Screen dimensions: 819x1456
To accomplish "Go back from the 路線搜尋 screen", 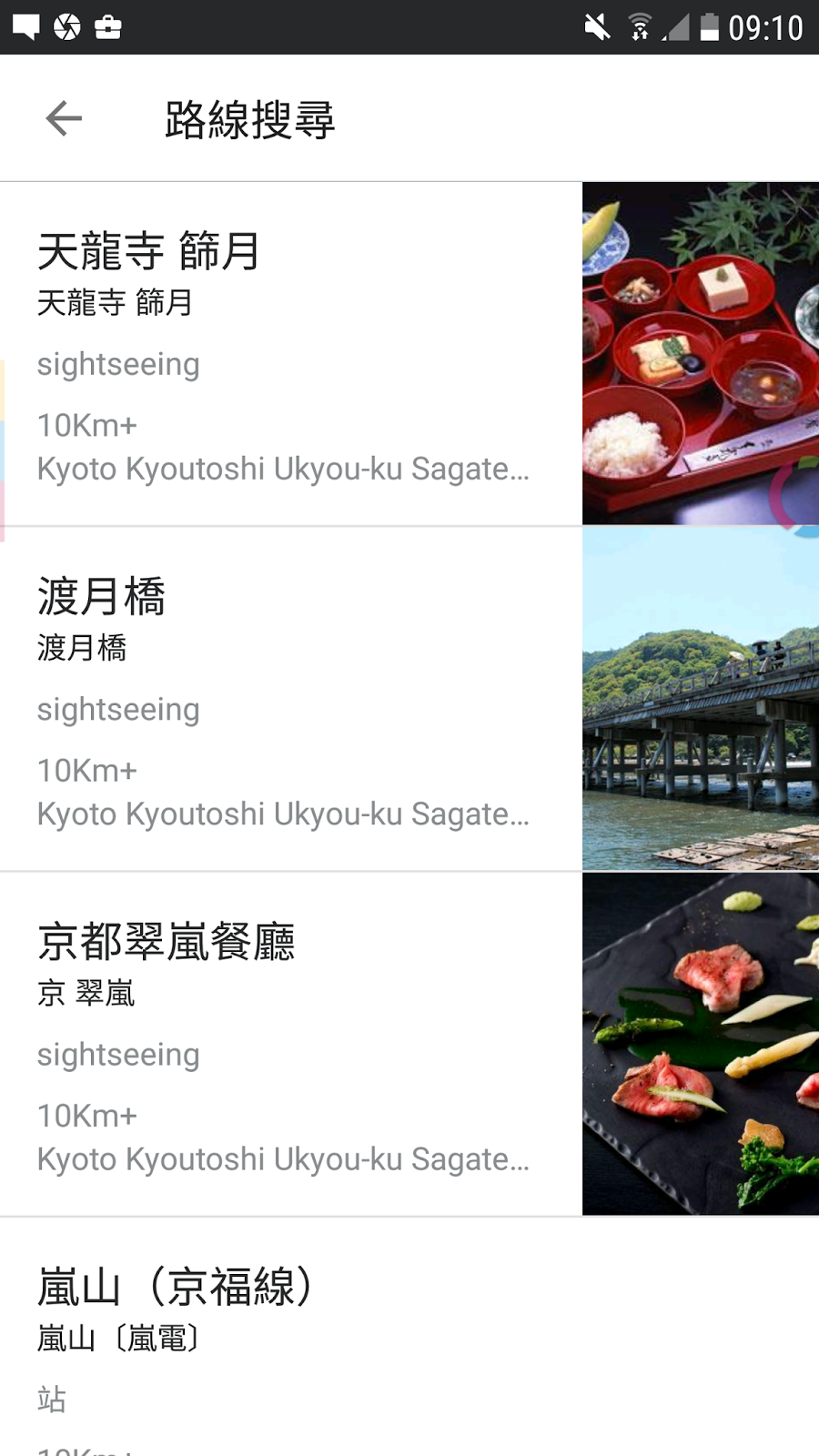I will (64, 118).
